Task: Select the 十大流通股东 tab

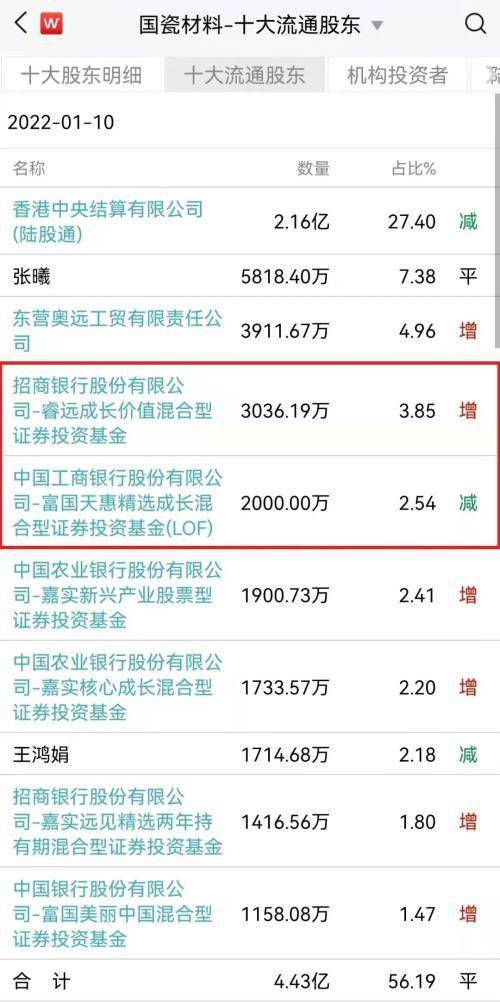Action: pyautogui.click(x=245, y=75)
